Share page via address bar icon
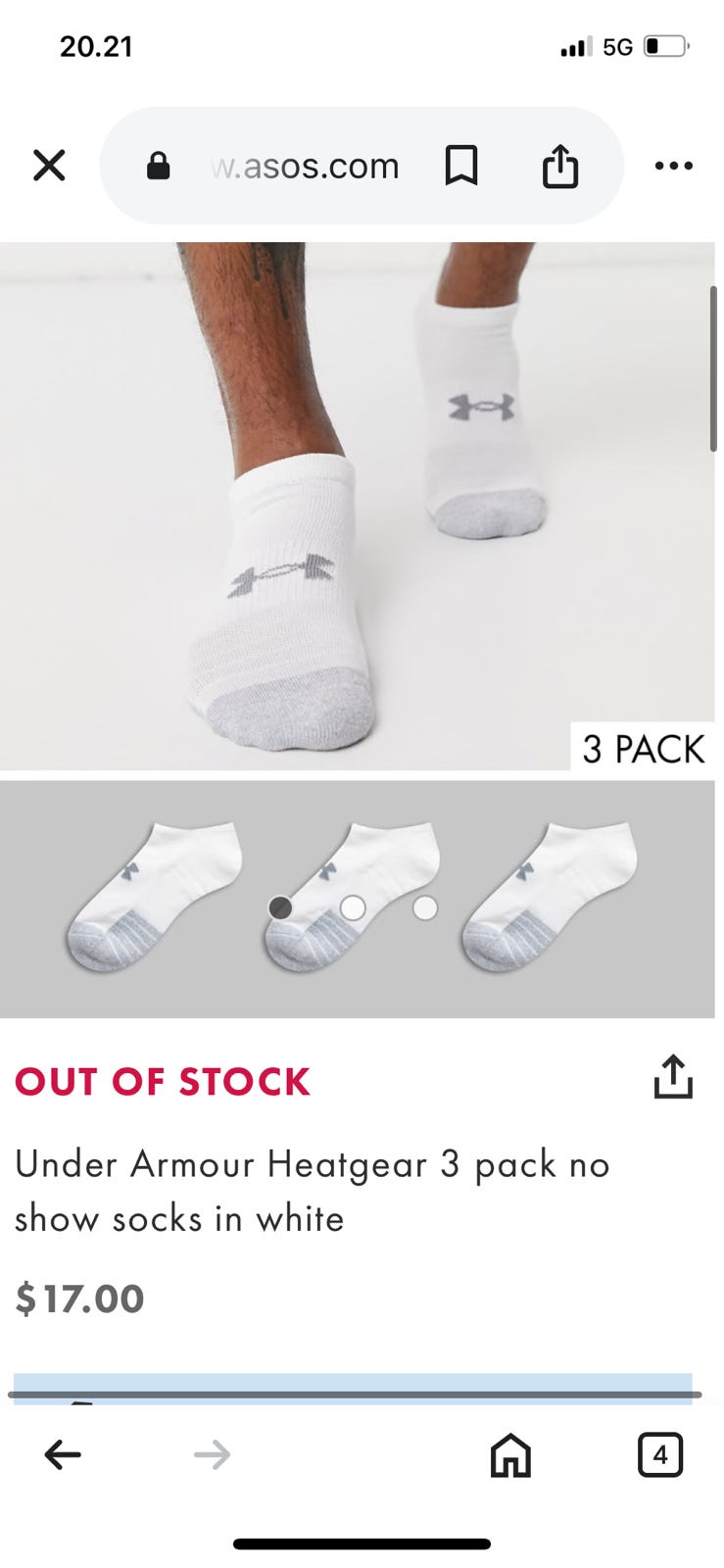This screenshot has height=1568, width=724. pyautogui.click(x=560, y=166)
